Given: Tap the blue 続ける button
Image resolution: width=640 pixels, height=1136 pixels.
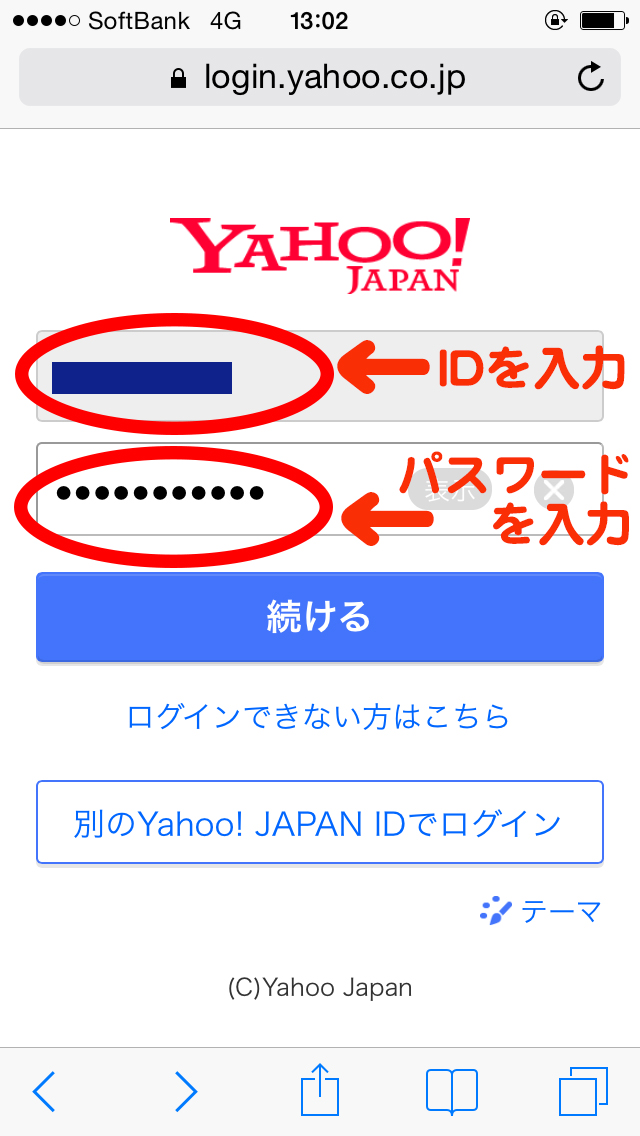Looking at the screenshot, I should [x=320, y=617].
